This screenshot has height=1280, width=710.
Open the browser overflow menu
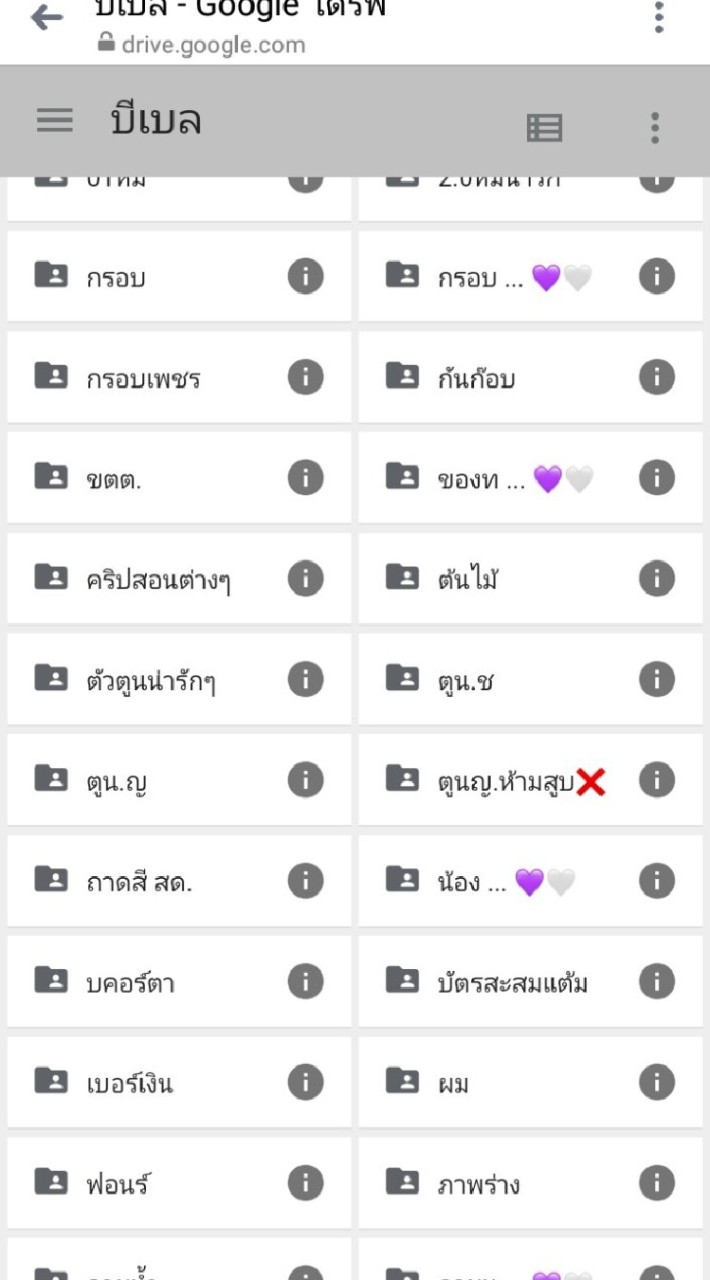pos(658,17)
